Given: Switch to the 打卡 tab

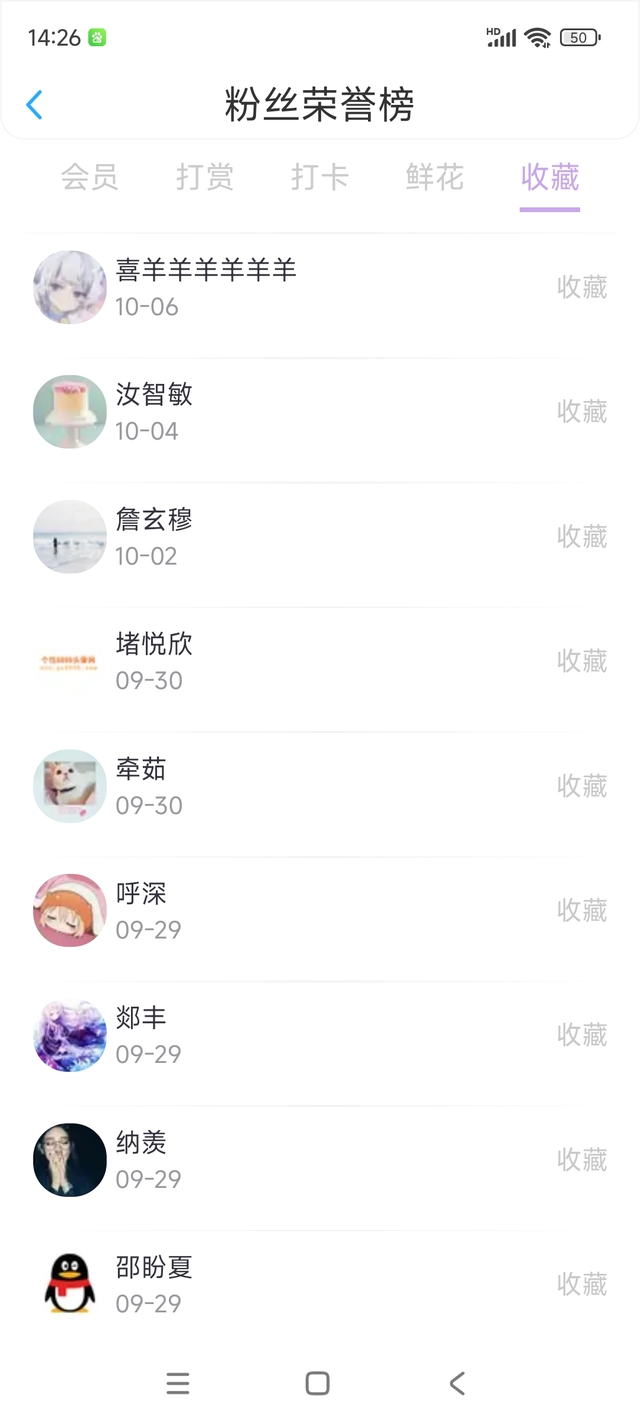Looking at the screenshot, I should [320, 177].
